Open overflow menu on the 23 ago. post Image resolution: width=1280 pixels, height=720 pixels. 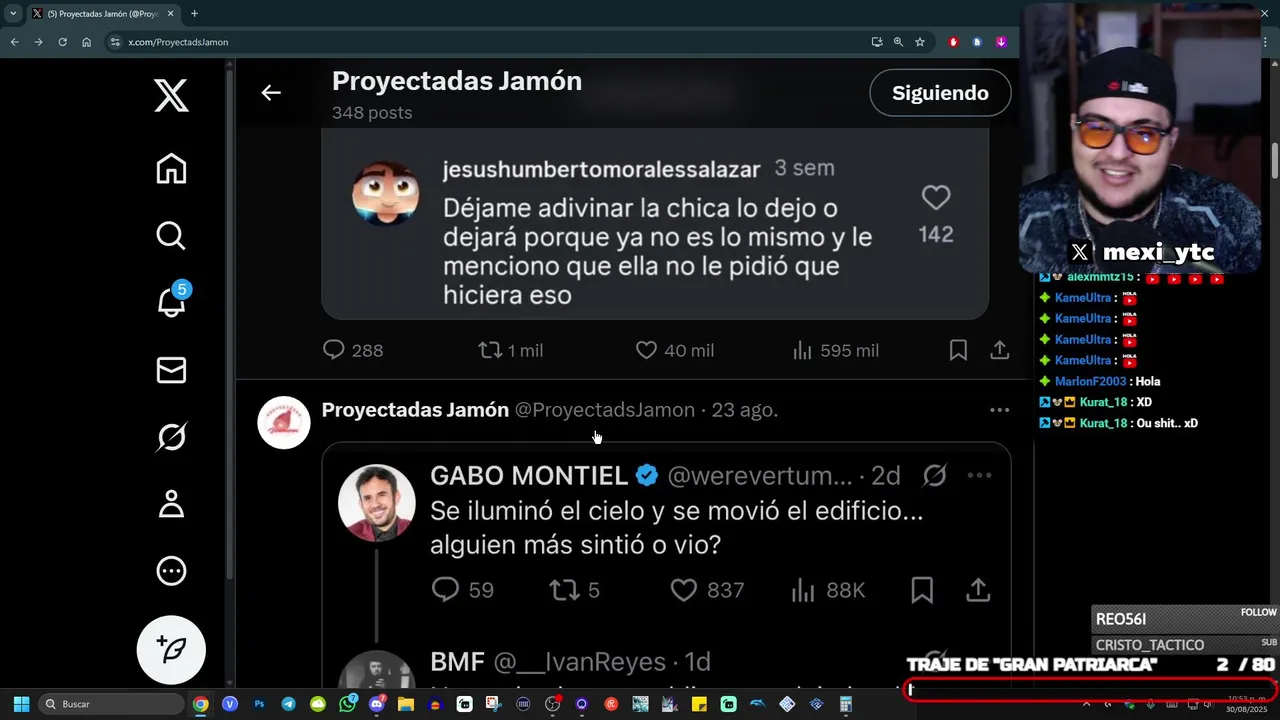point(999,410)
